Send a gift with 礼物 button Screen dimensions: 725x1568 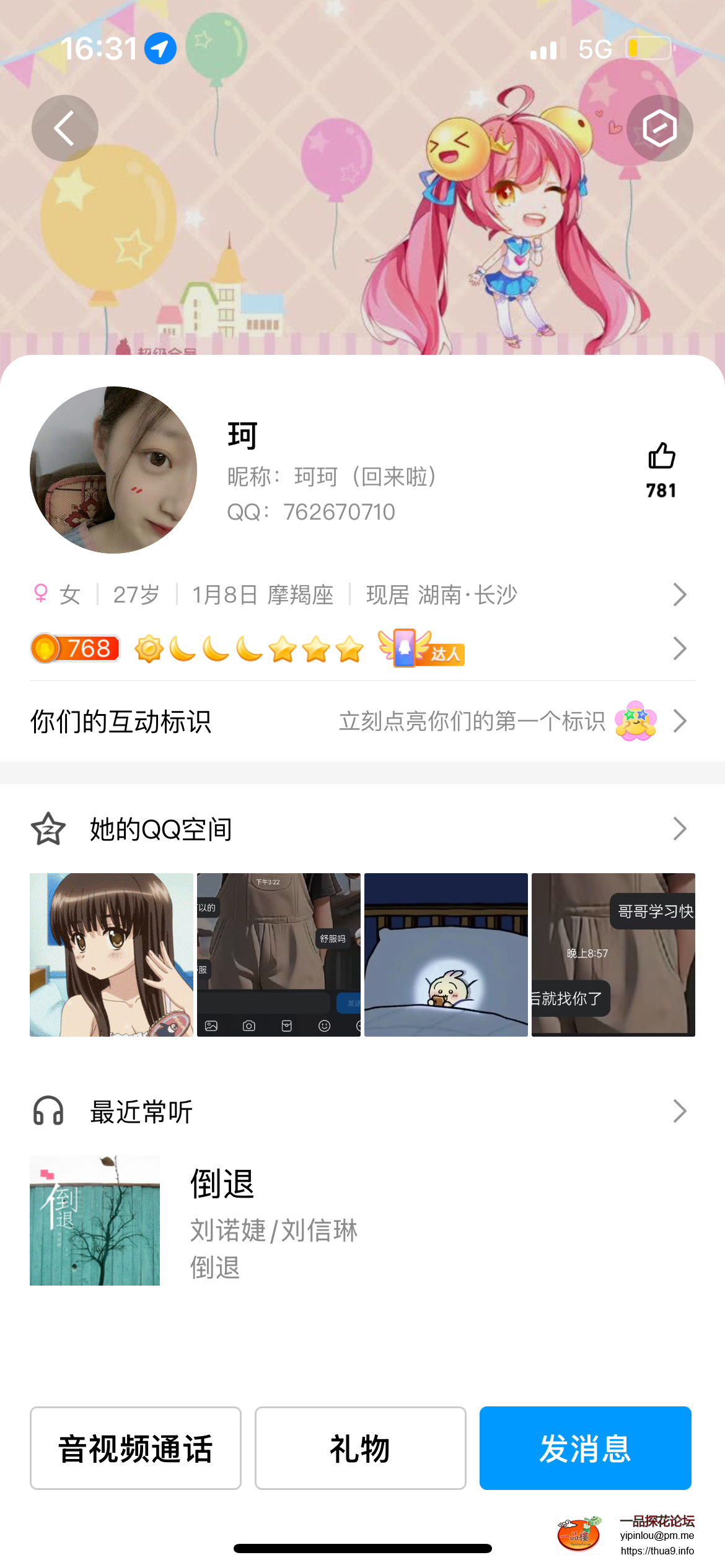(361, 1448)
